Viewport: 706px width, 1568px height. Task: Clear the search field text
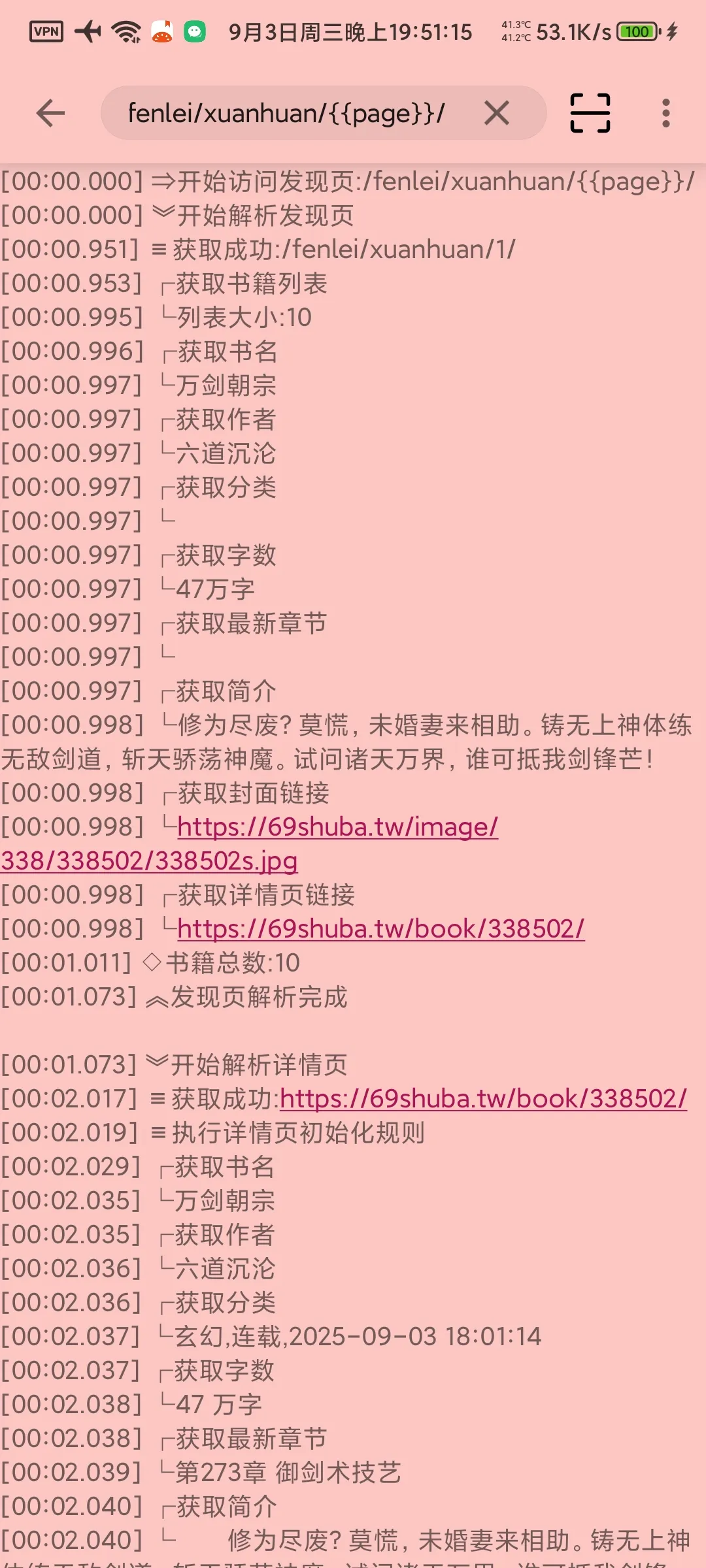497,114
